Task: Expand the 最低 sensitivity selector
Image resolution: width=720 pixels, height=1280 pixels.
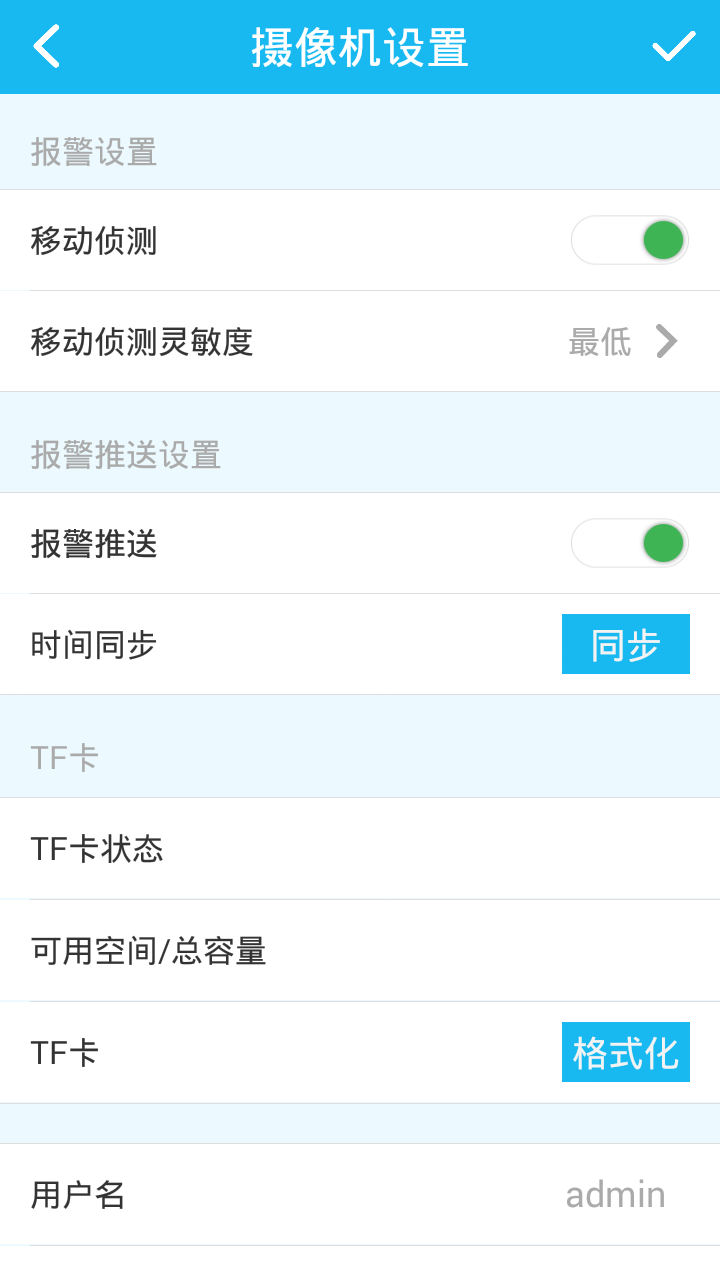Action: pos(601,341)
